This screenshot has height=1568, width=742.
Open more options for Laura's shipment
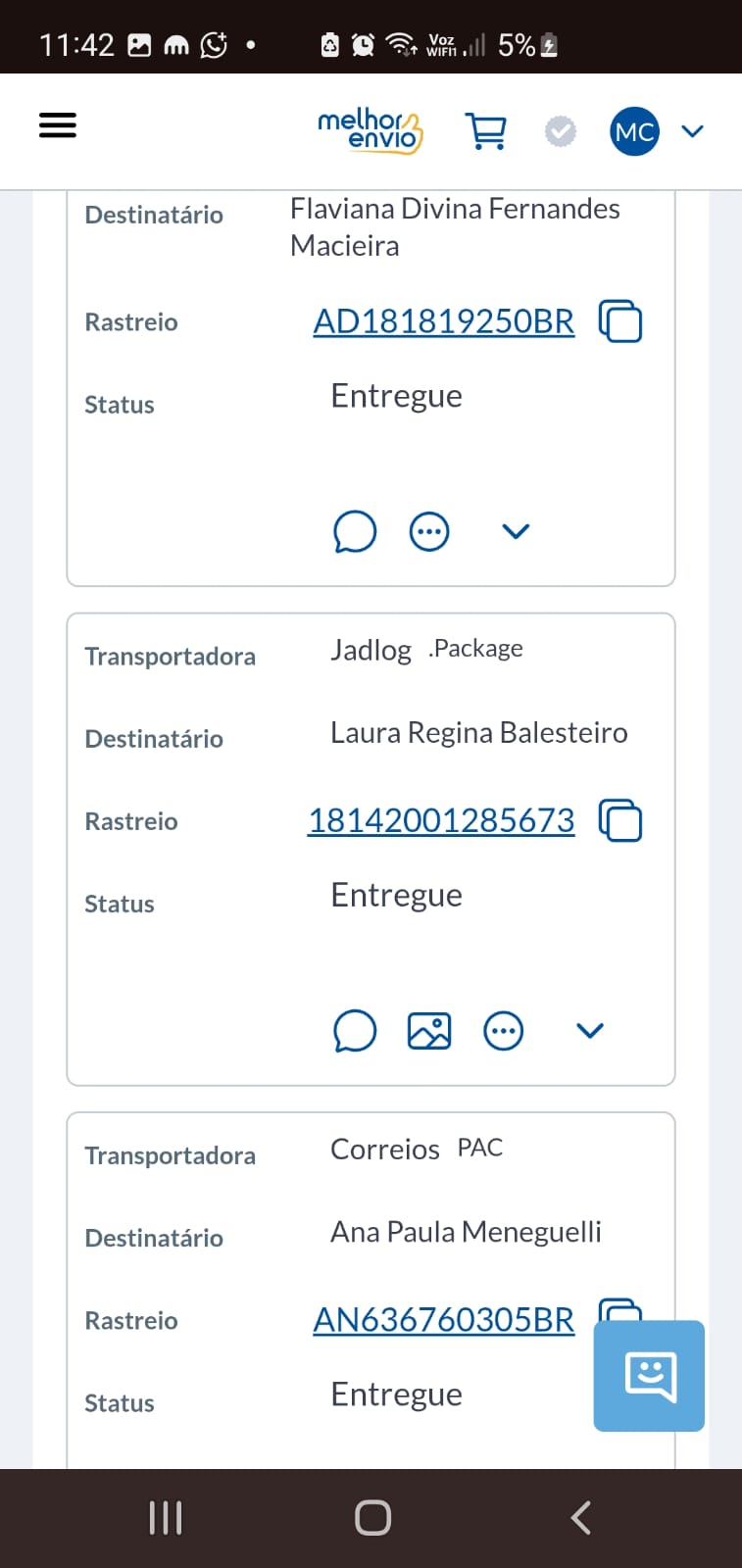504,1031
